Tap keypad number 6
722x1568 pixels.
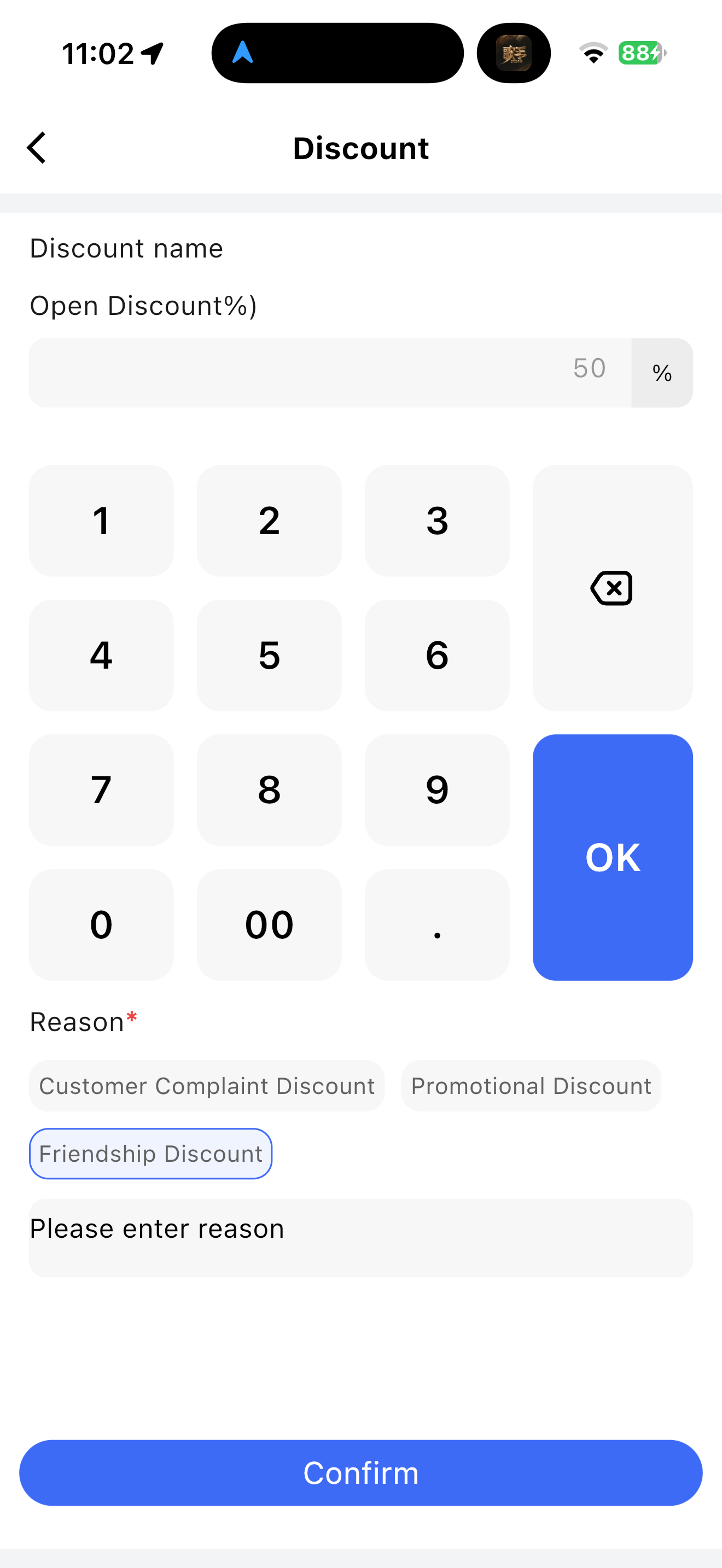[437, 656]
